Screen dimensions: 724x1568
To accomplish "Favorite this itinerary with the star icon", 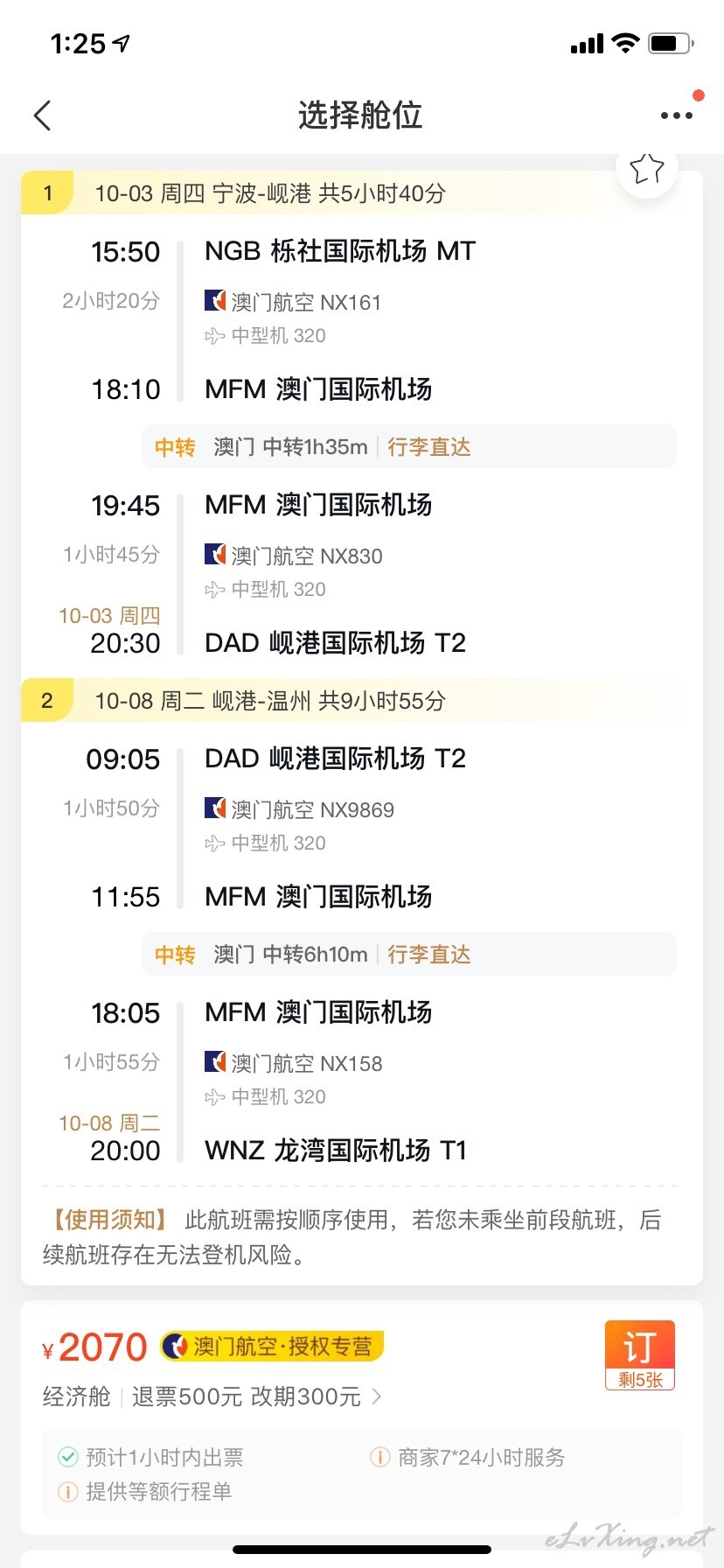I will pos(647,169).
